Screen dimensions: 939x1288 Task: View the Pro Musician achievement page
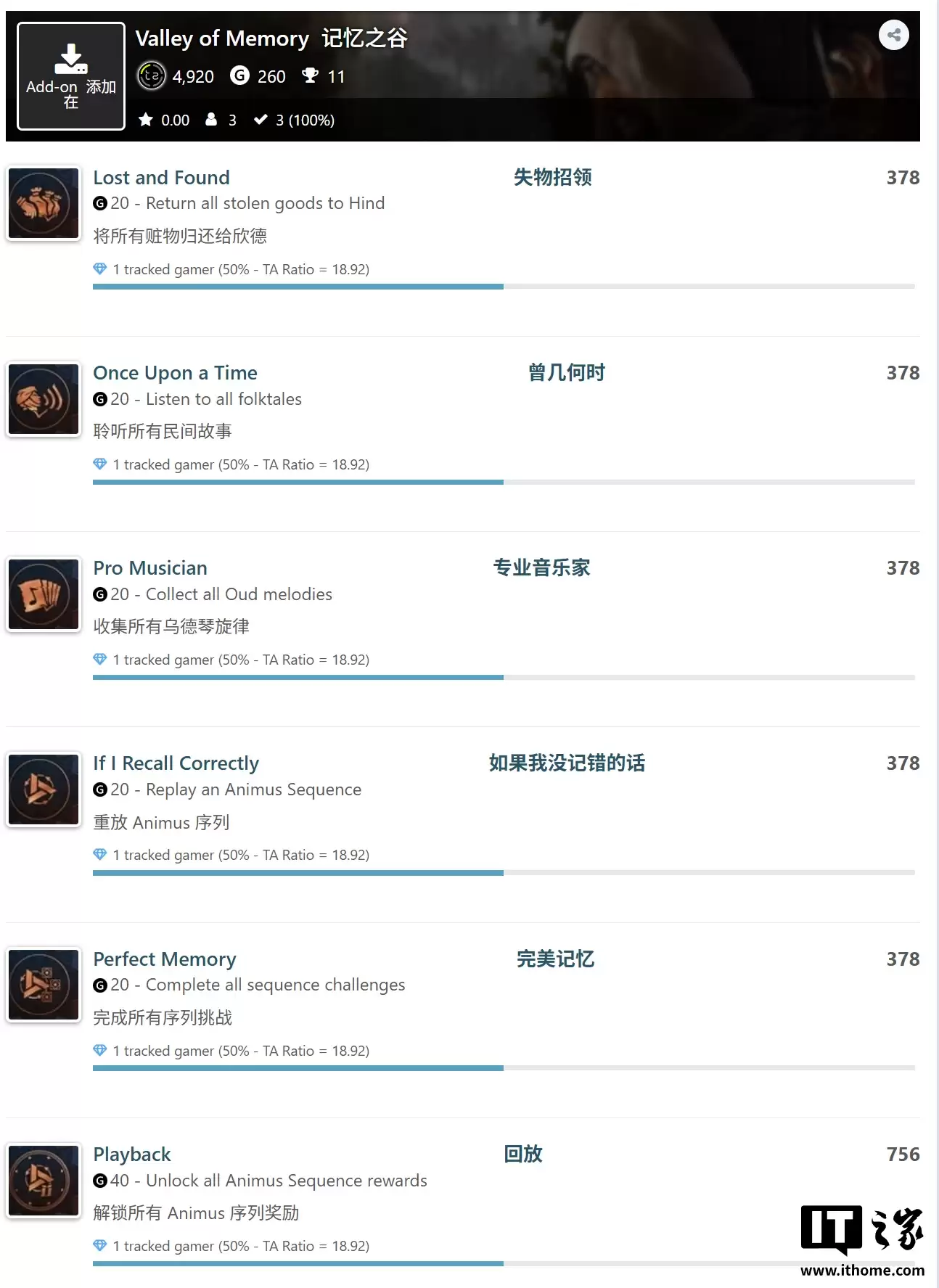150,568
